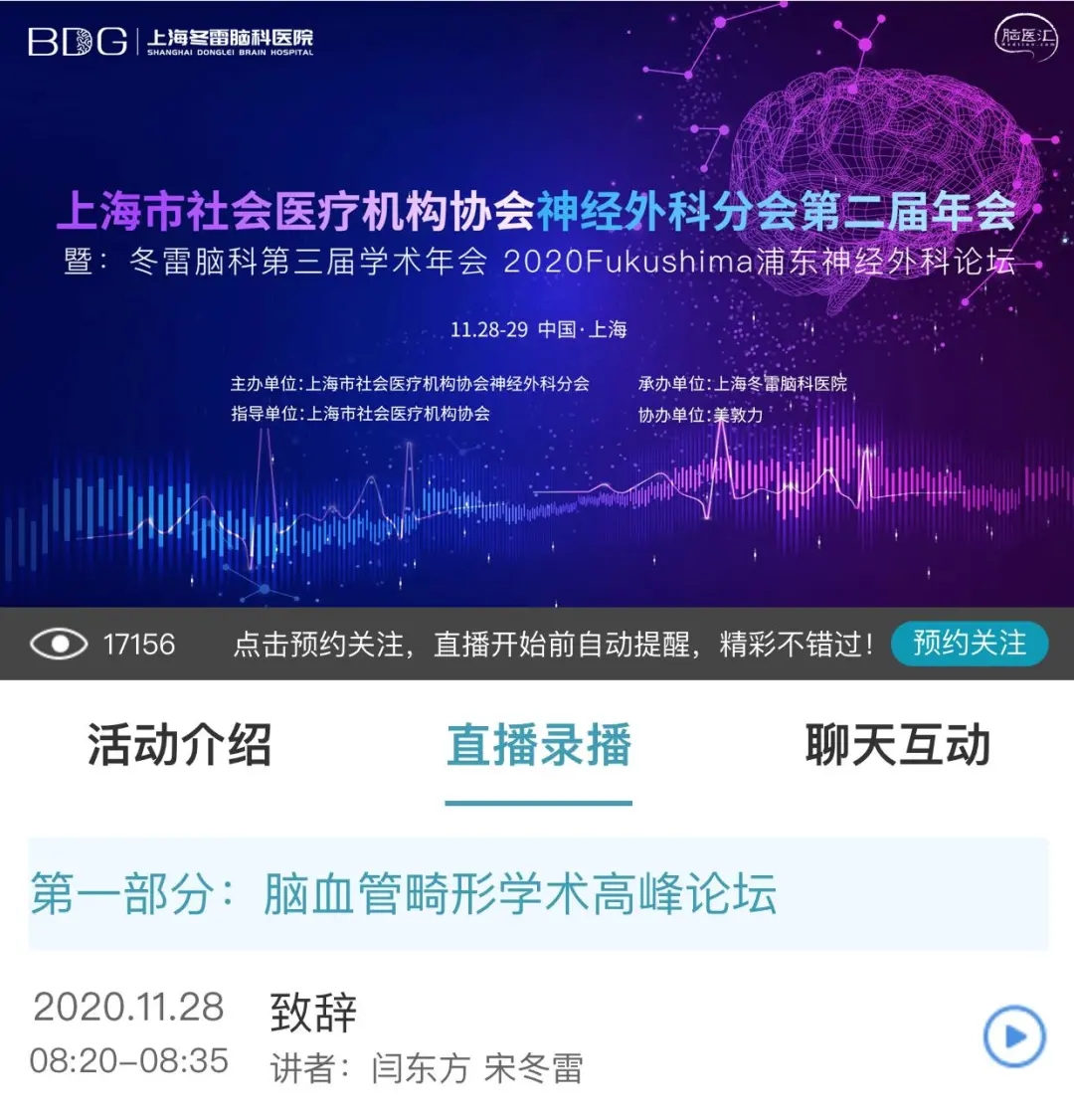
Task: Open the 聊天互动 tab
Action: (x=897, y=745)
